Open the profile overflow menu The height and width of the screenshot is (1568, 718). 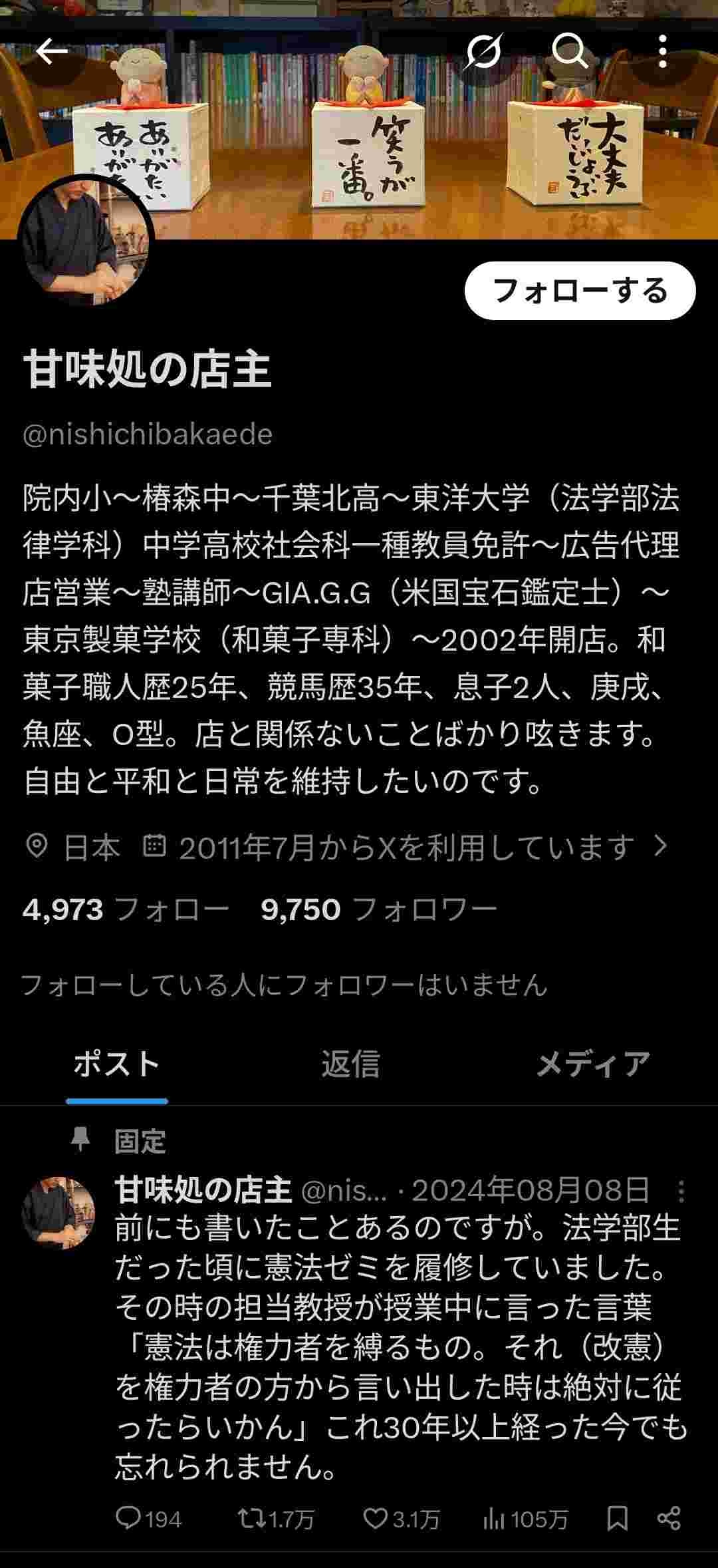pos(662,51)
